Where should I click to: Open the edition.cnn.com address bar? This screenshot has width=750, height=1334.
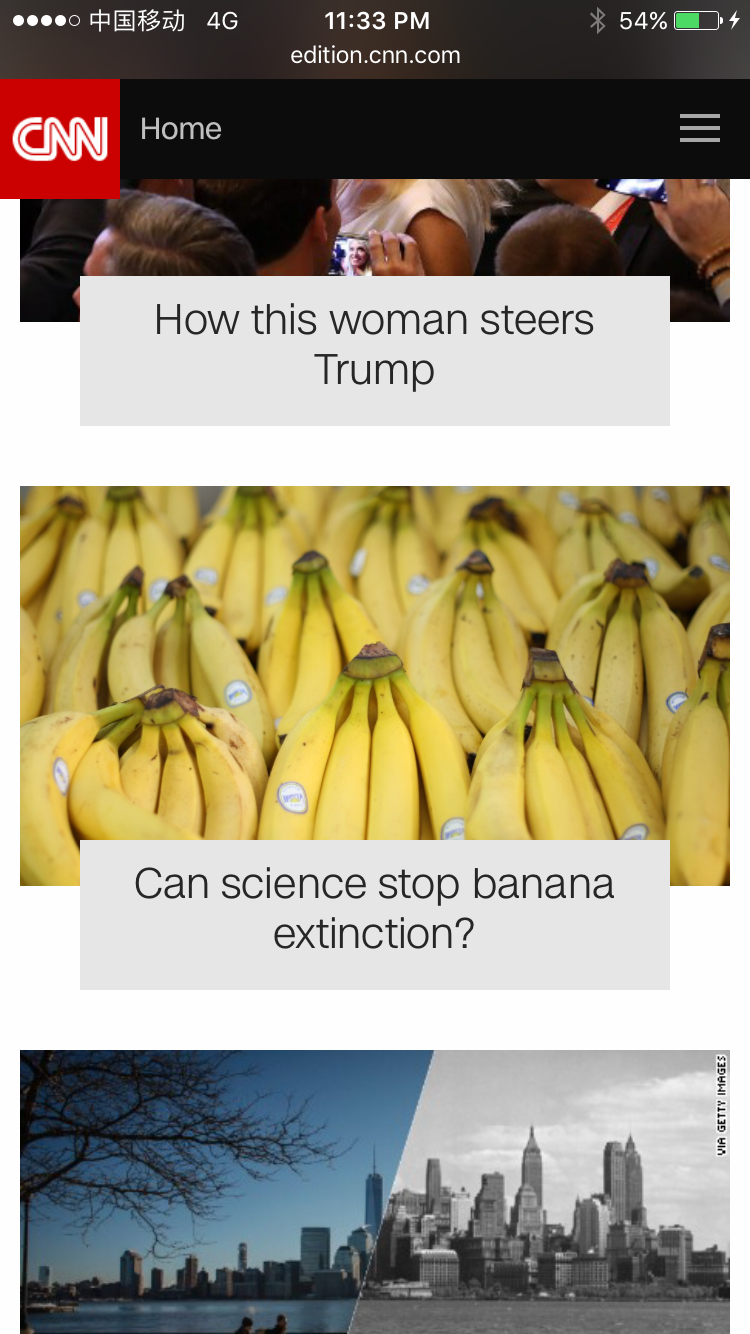click(375, 55)
